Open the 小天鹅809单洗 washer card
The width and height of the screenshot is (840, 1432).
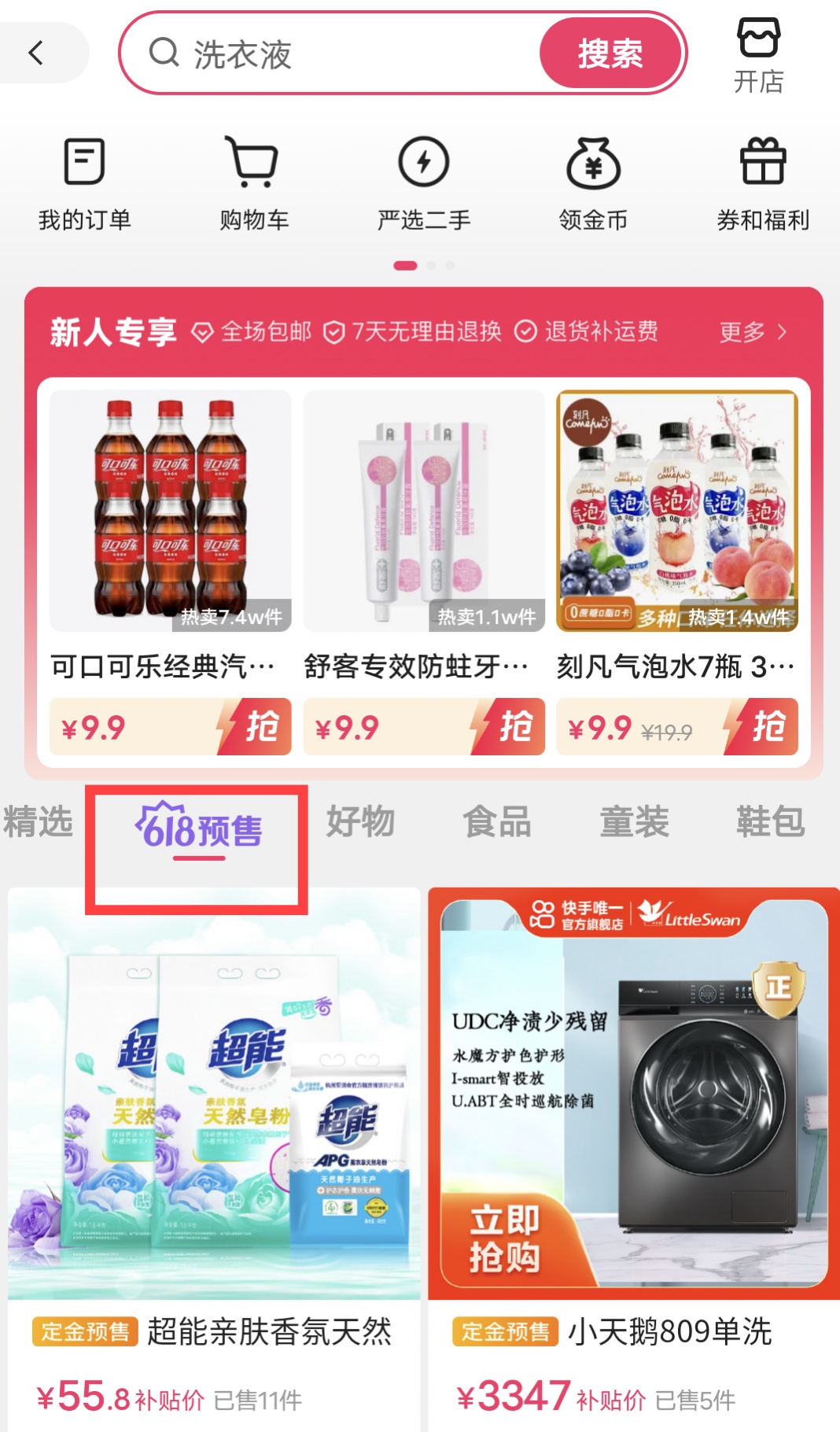tap(634, 1141)
